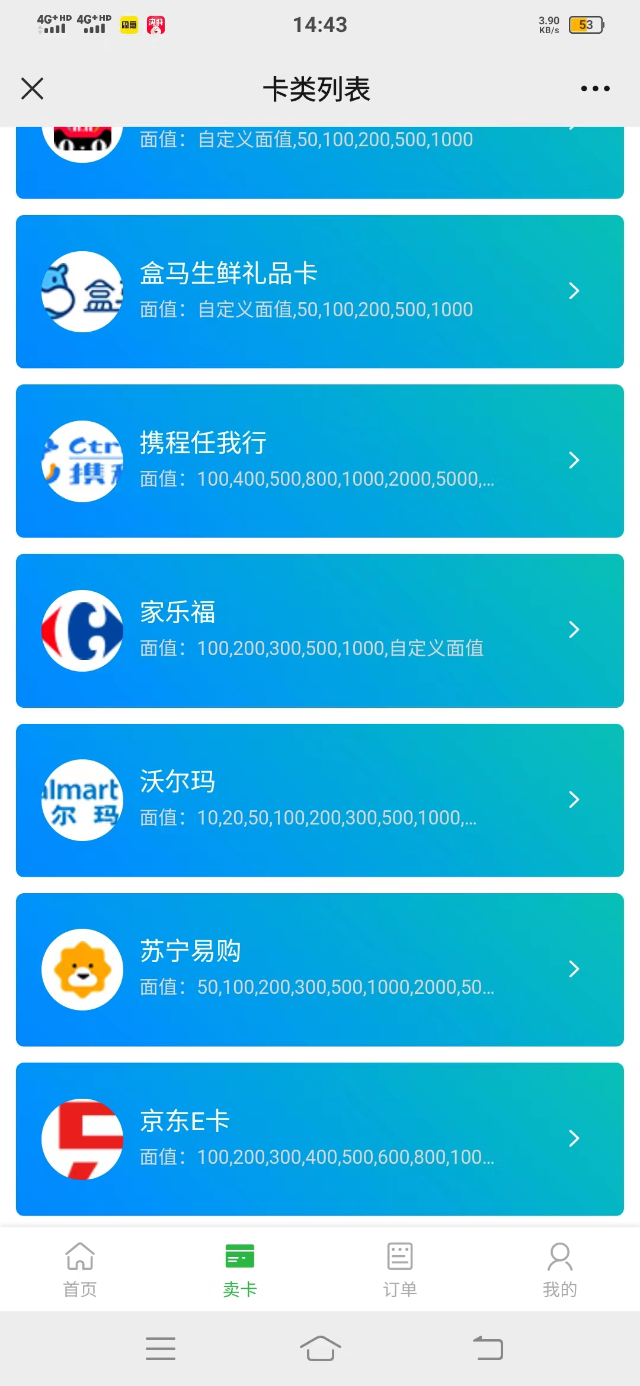The image size is (640, 1386).
Task: Open the 家乐福 card option
Action: click(x=320, y=630)
